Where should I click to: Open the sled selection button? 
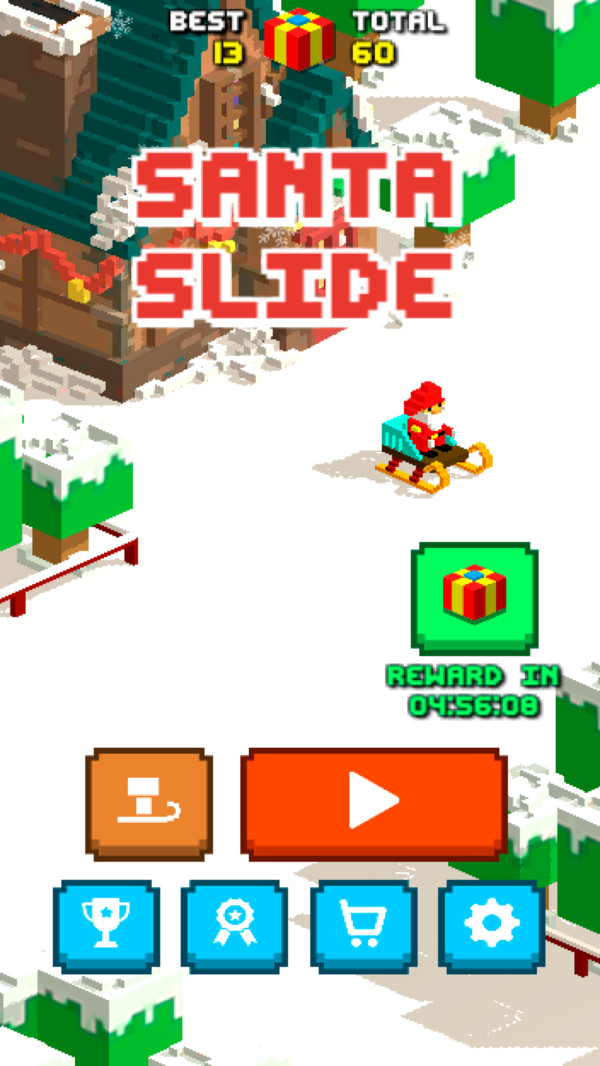click(x=149, y=803)
